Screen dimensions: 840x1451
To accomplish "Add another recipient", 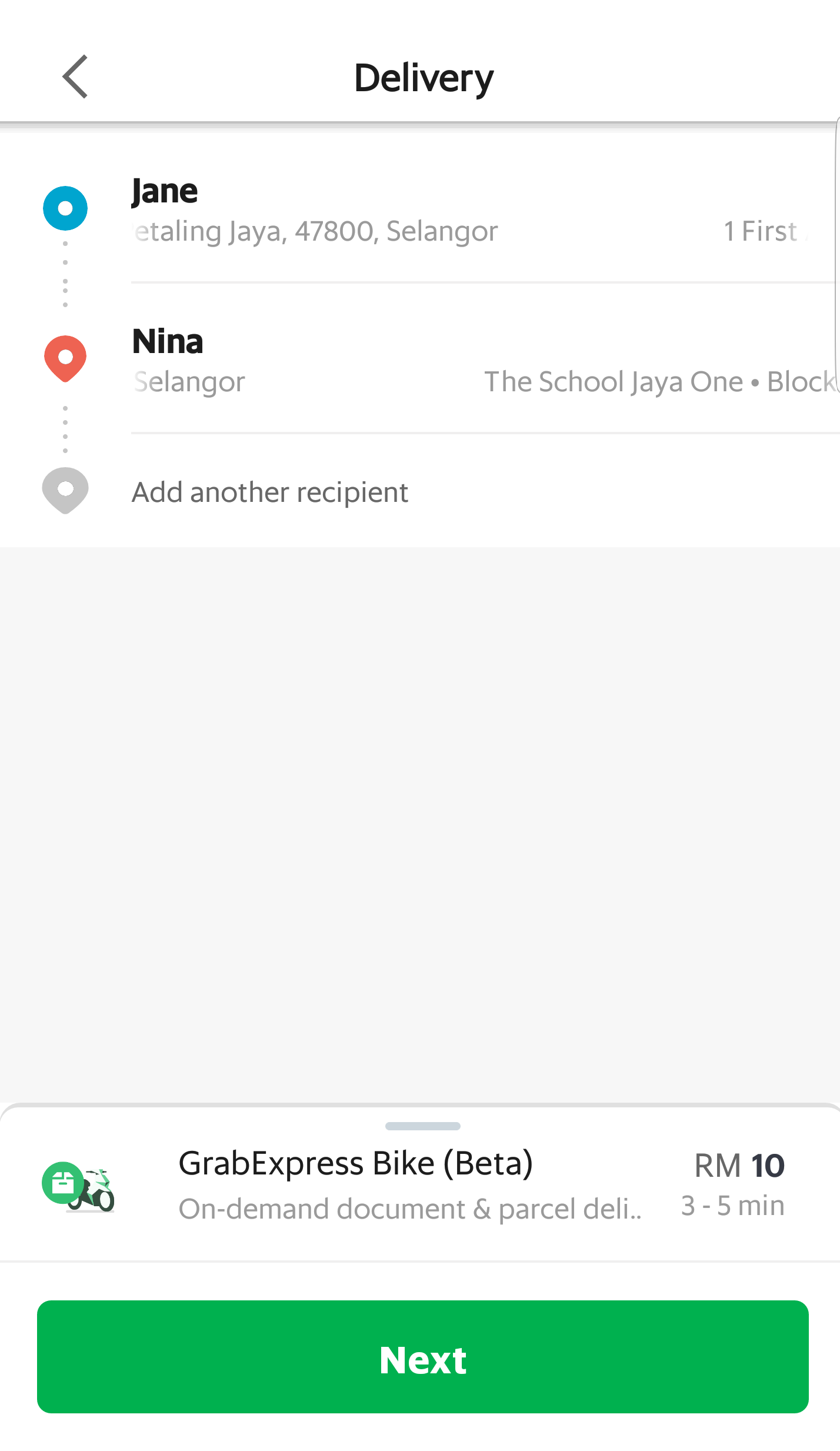I will [269, 492].
